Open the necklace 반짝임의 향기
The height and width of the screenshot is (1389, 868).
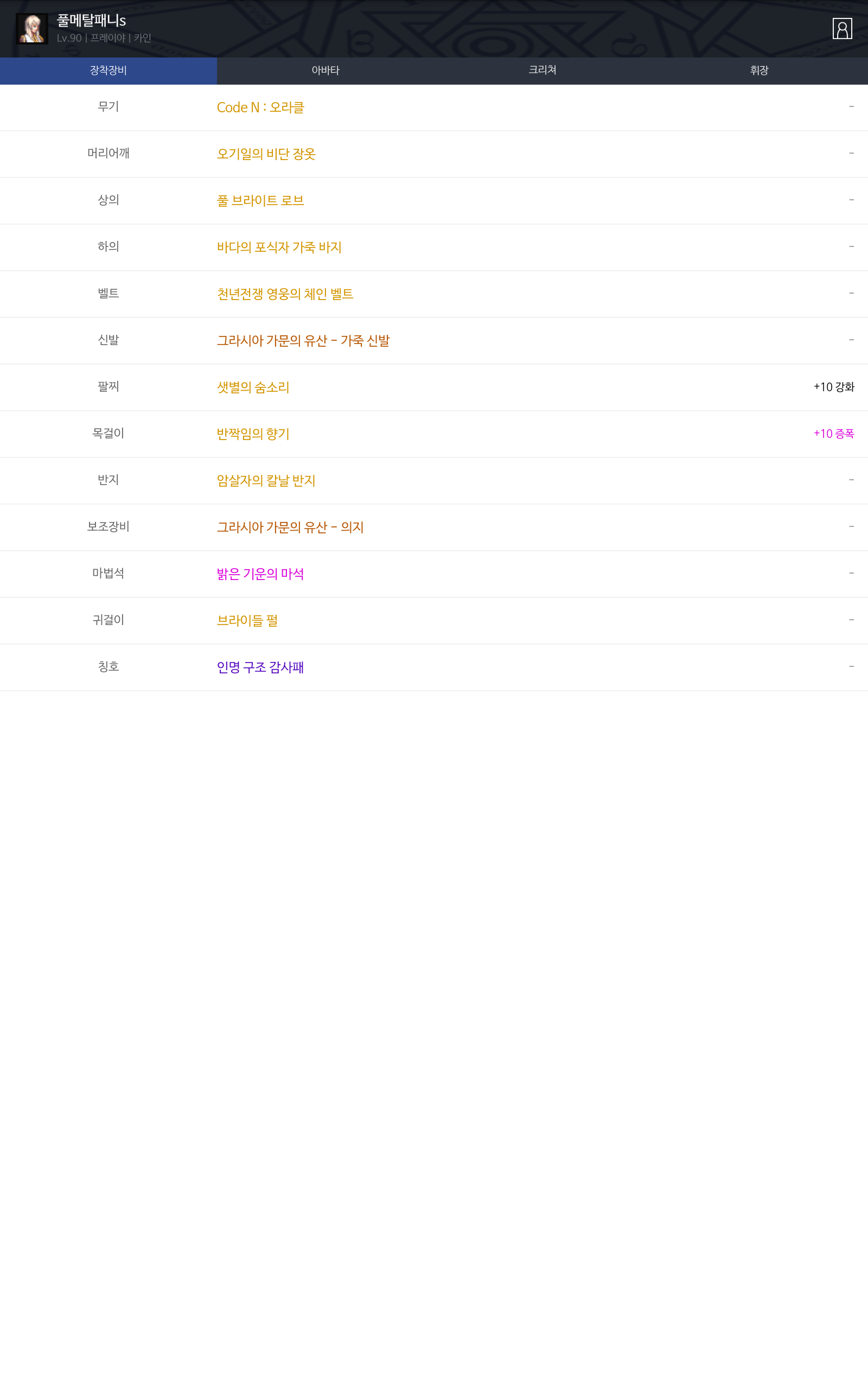coord(253,434)
